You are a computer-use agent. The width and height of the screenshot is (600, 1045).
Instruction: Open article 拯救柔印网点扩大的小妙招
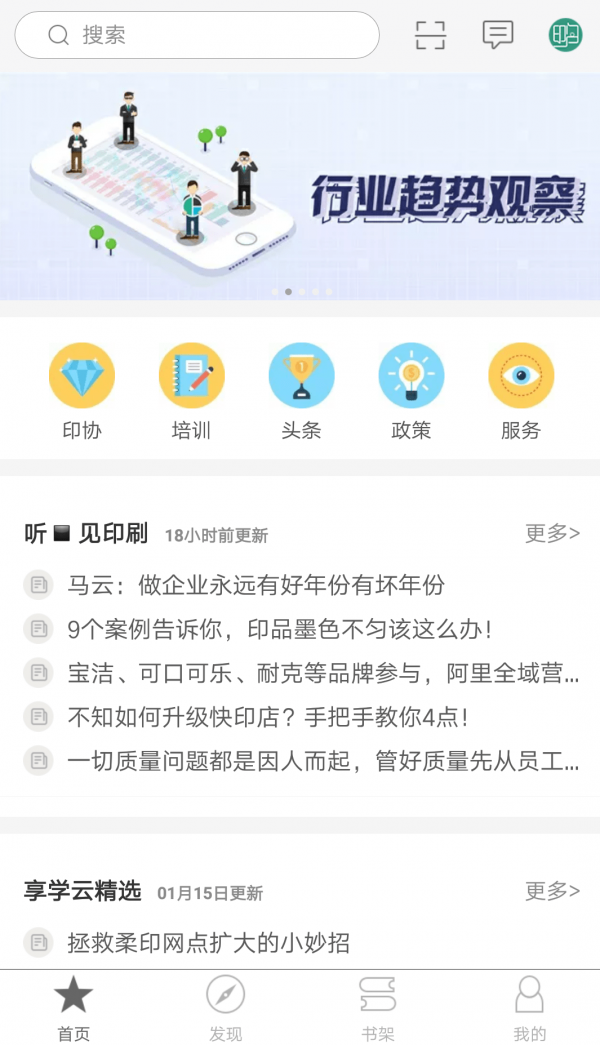pos(208,942)
